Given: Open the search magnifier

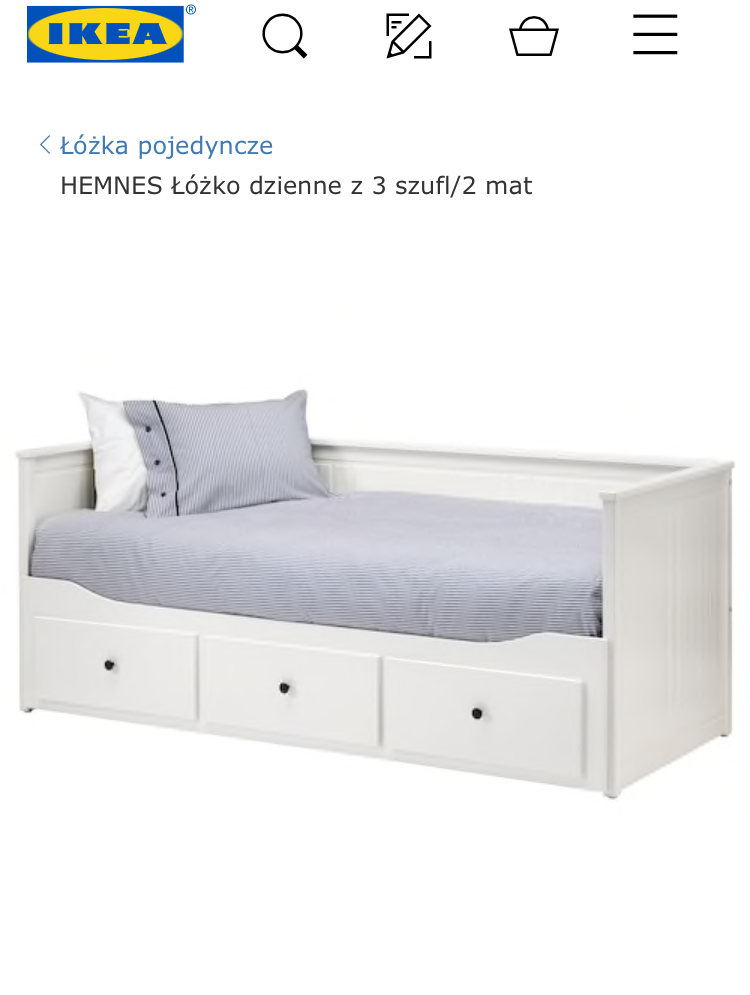Looking at the screenshot, I should tap(284, 36).
